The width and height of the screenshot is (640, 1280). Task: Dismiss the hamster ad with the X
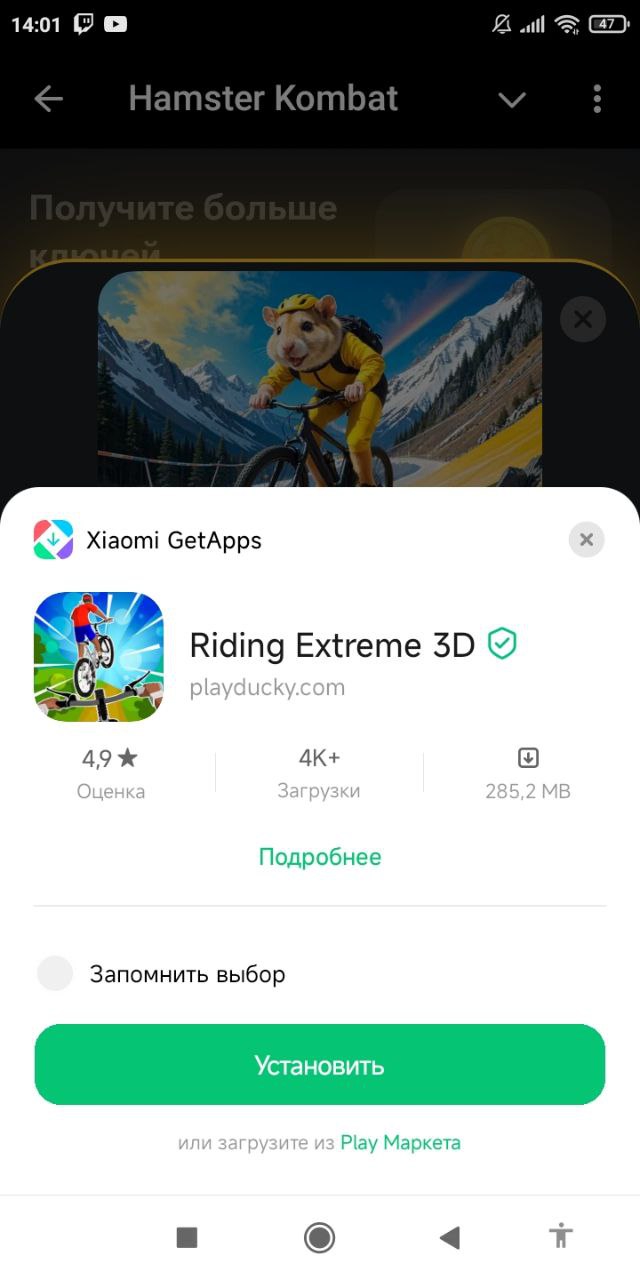pos(583,320)
